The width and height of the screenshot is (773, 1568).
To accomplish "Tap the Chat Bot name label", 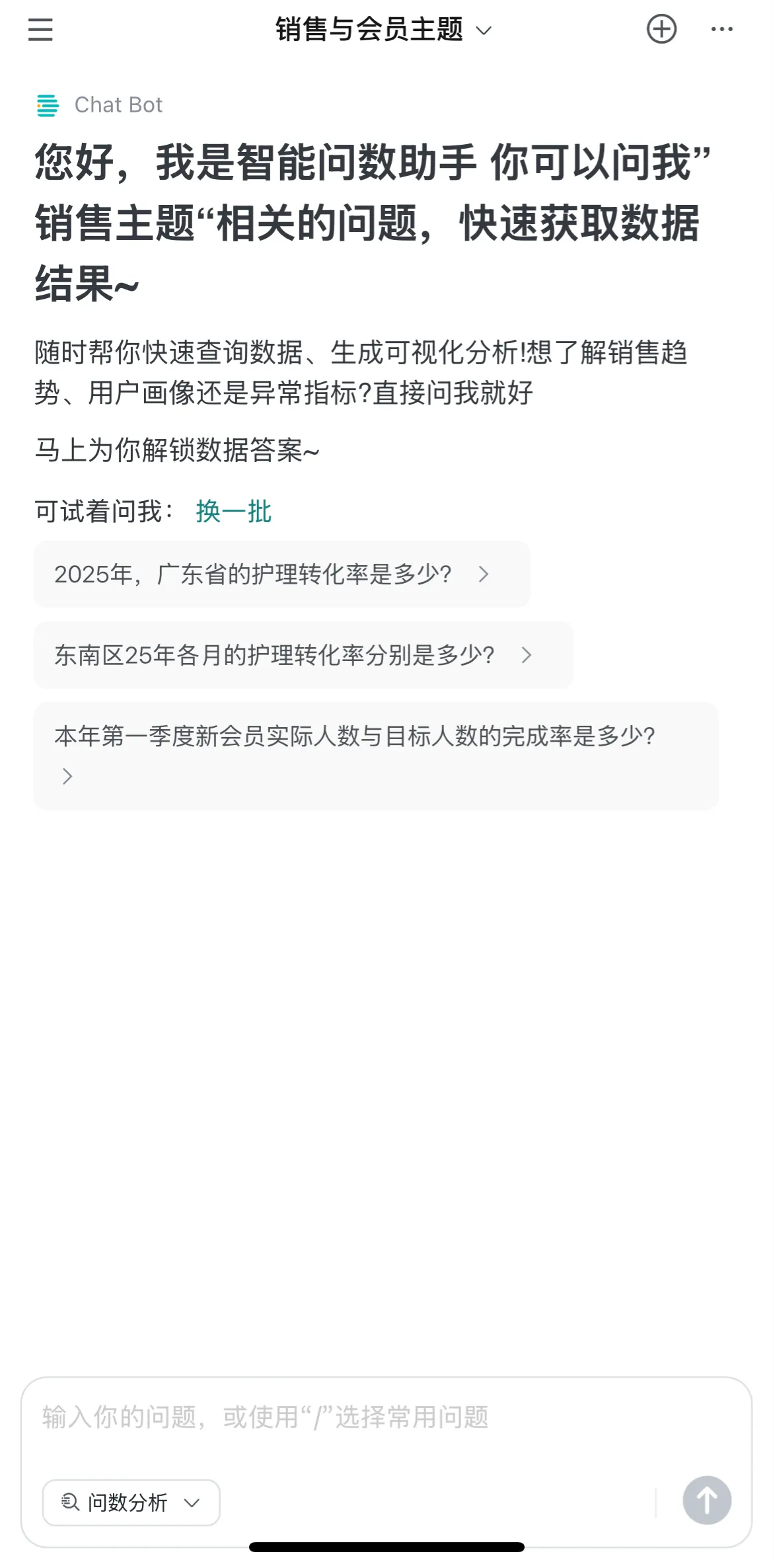I will (x=119, y=104).
